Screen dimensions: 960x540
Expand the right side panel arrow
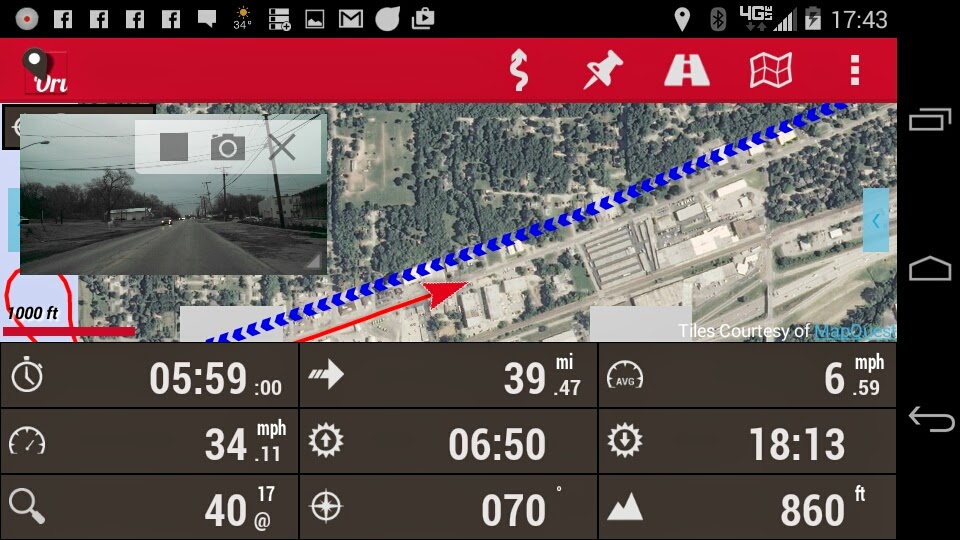[875, 220]
